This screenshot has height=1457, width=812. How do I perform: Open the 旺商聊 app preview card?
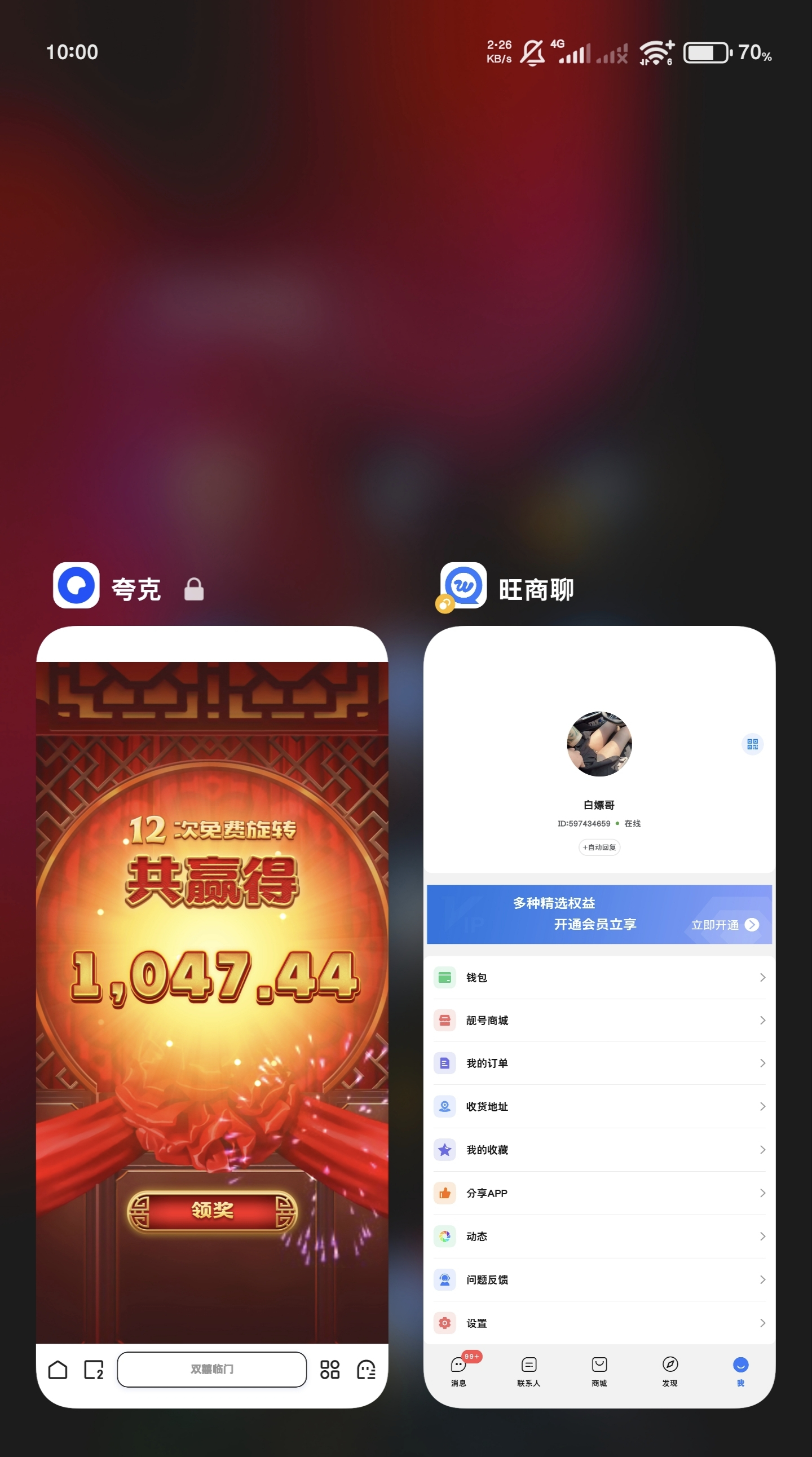pos(599,1016)
